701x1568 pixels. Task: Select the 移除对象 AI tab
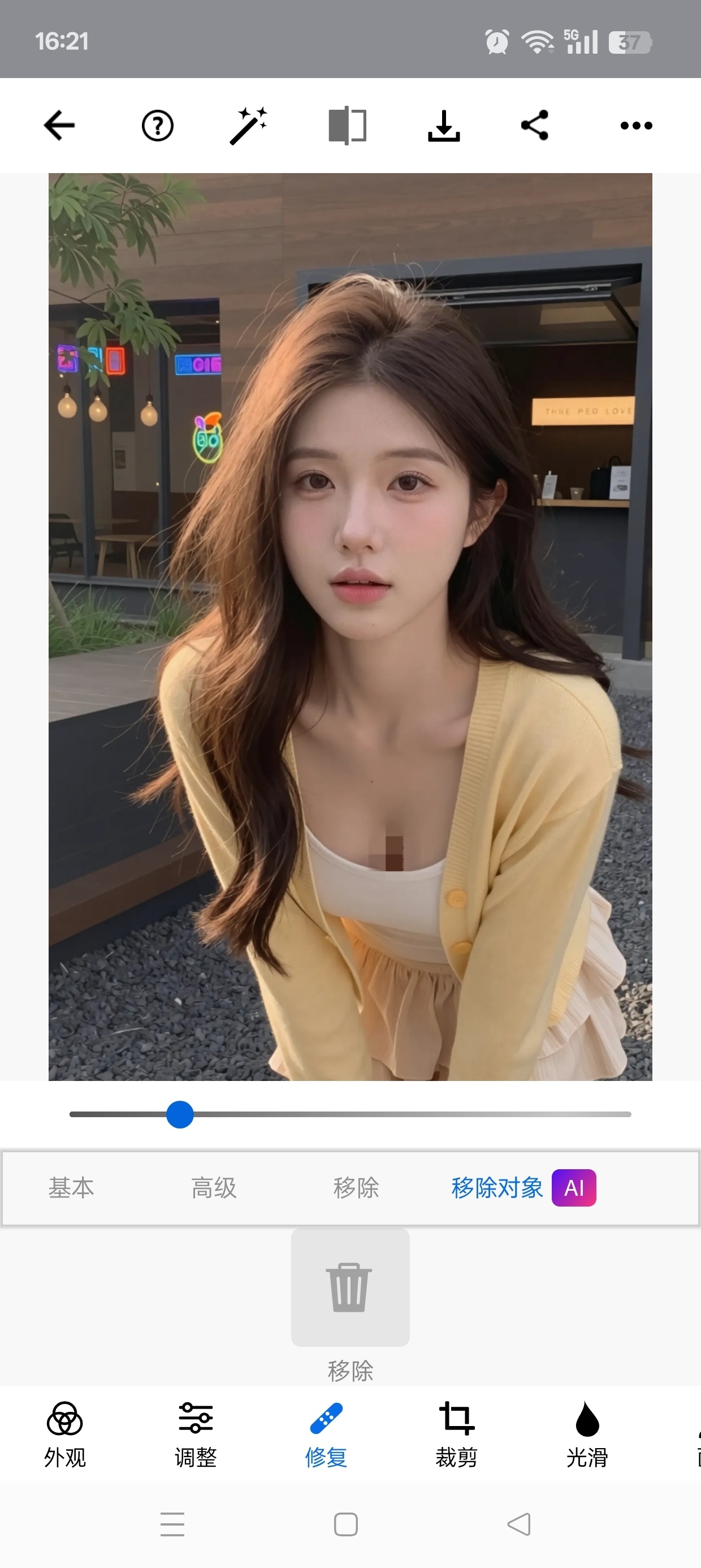(523, 1187)
